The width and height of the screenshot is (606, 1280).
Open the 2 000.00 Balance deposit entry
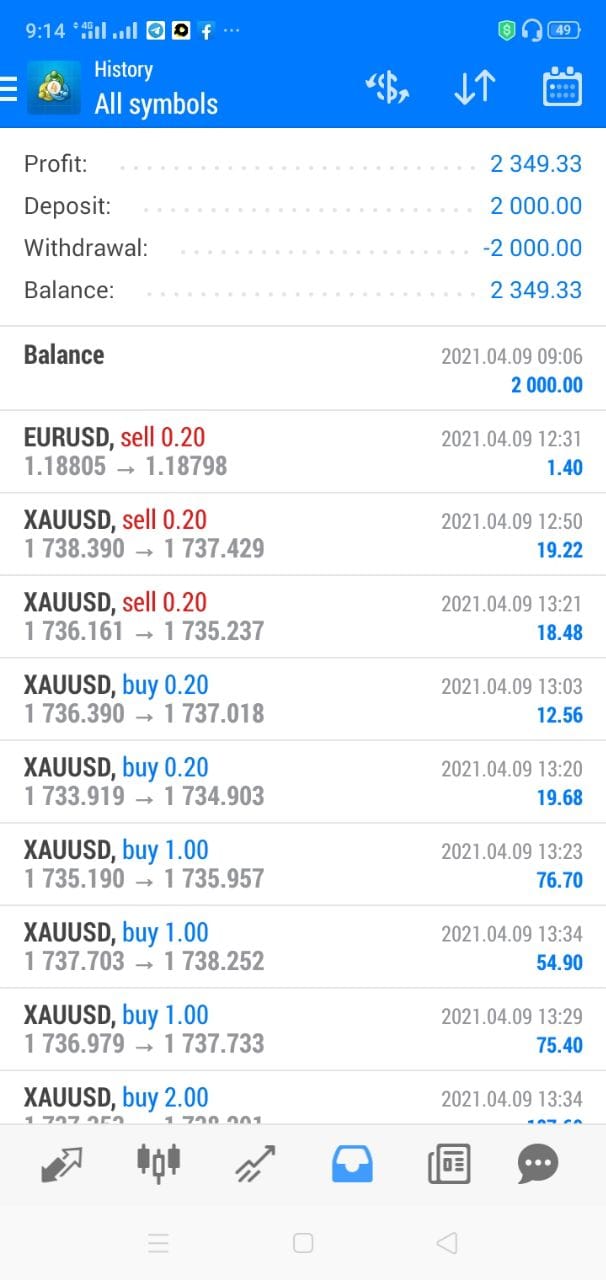(x=302, y=369)
